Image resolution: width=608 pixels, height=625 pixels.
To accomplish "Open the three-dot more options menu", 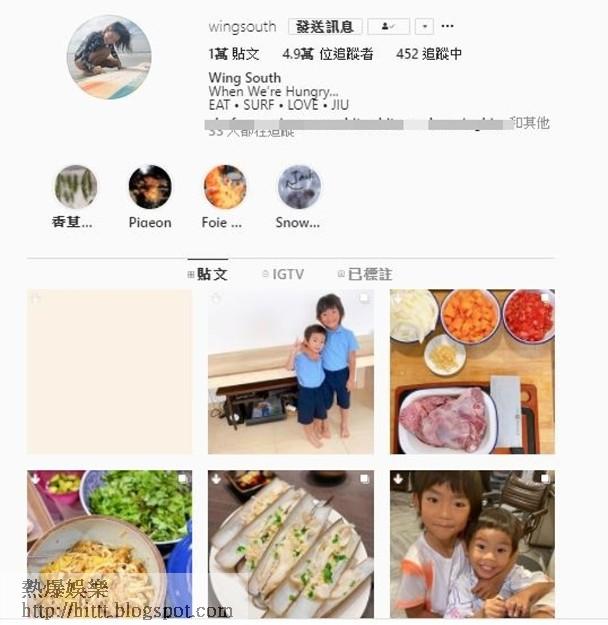I will point(447,26).
